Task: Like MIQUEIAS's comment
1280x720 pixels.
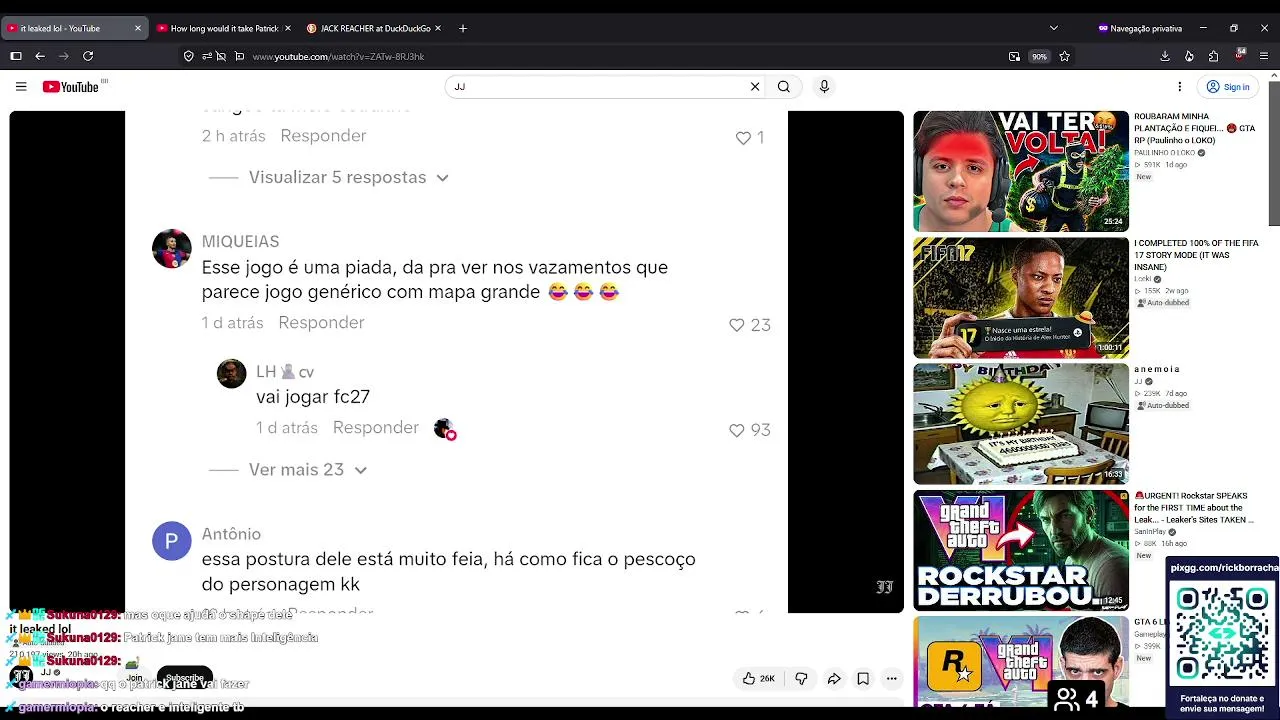Action: click(x=737, y=325)
